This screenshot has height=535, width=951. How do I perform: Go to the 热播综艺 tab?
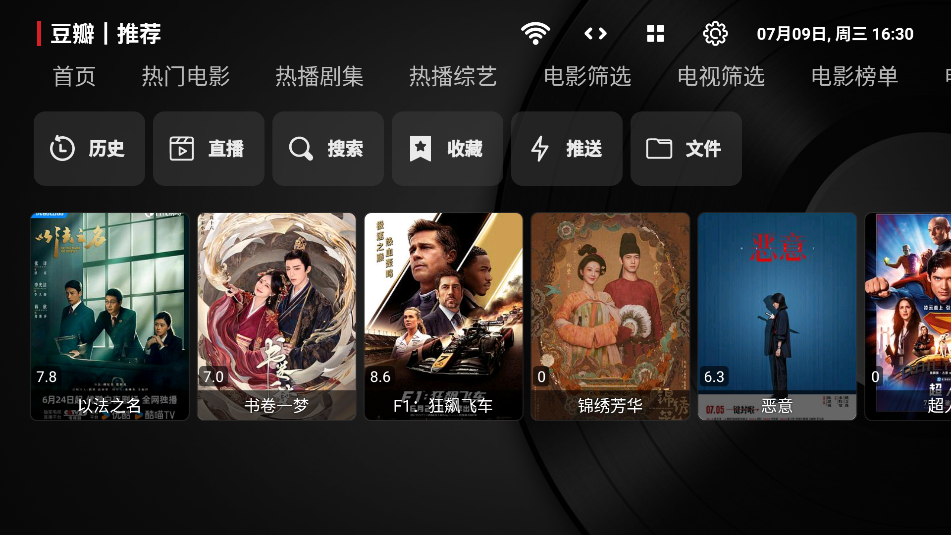click(x=452, y=77)
